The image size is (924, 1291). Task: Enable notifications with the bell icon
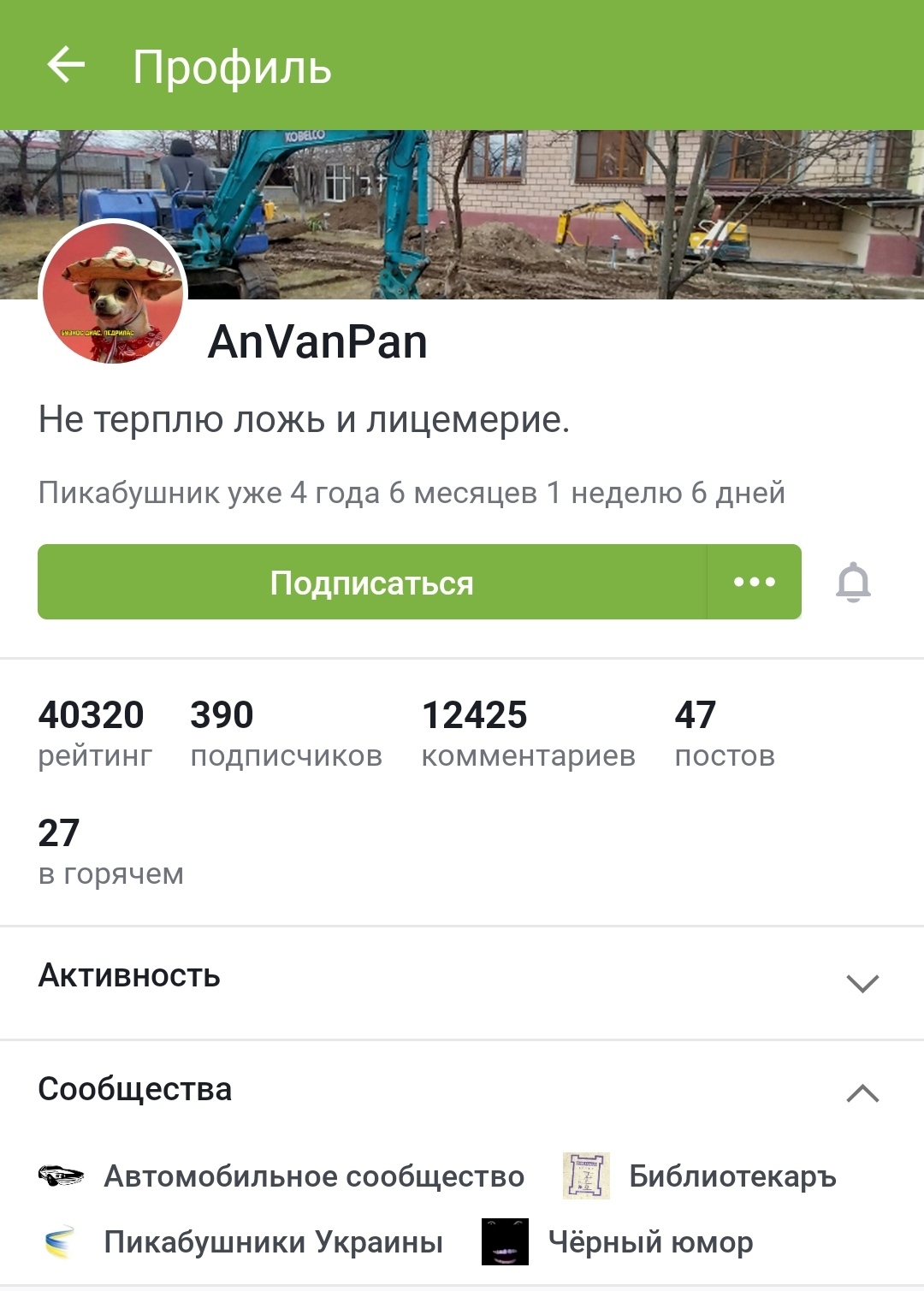(x=853, y=583)
